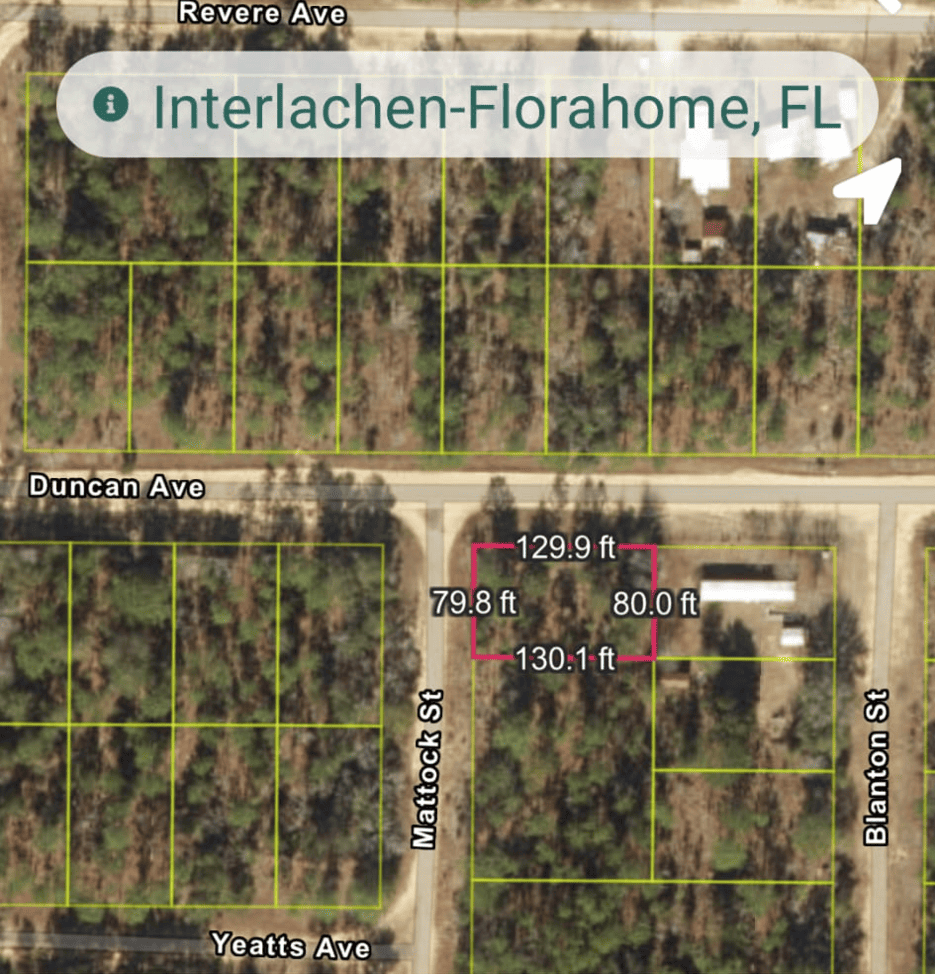Tap the location arrow icon

pyautogui.click(x=871, y=190)
